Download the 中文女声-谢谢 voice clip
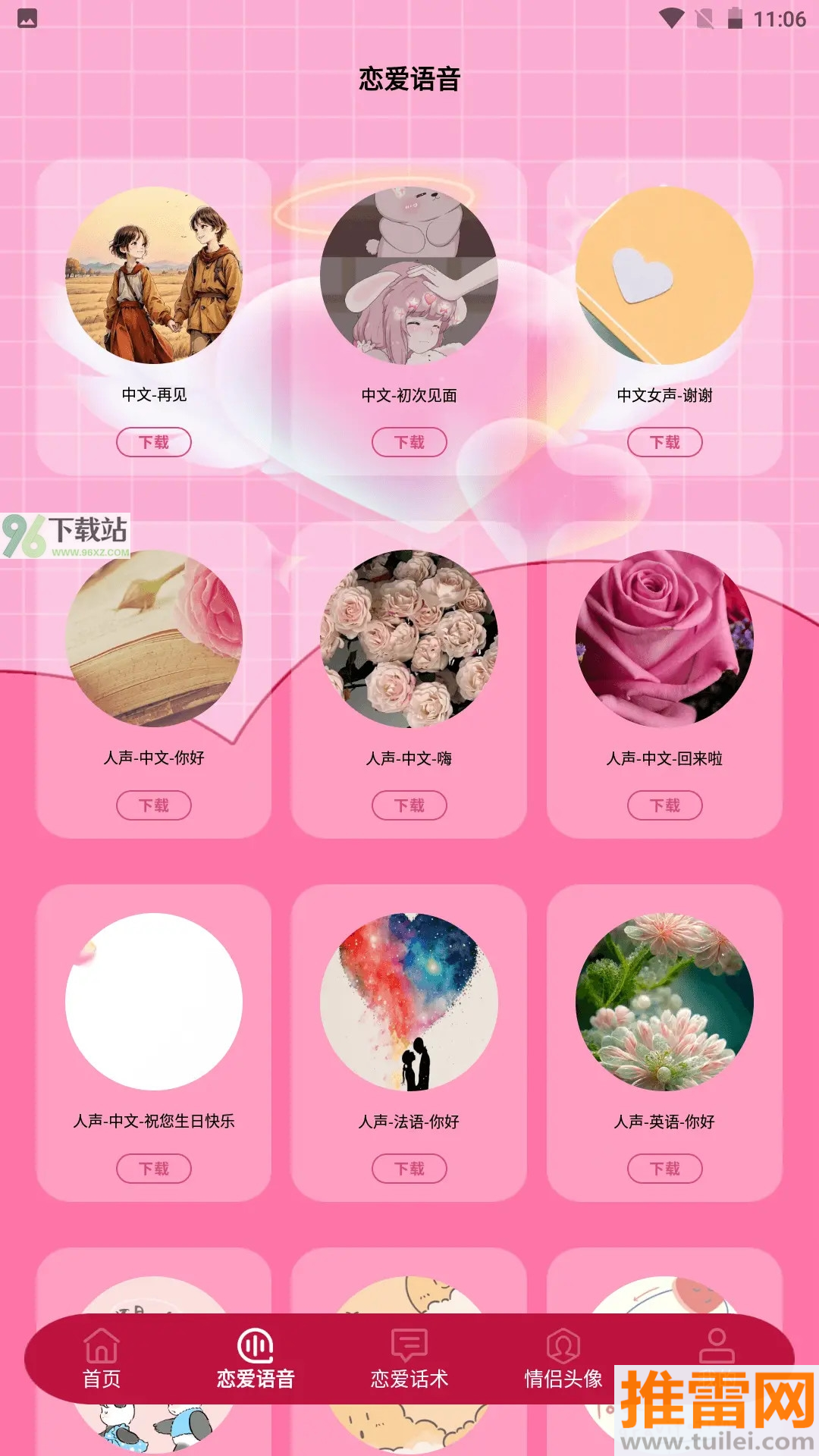This screenshot has height=1456, width=819. click(664, 442)
